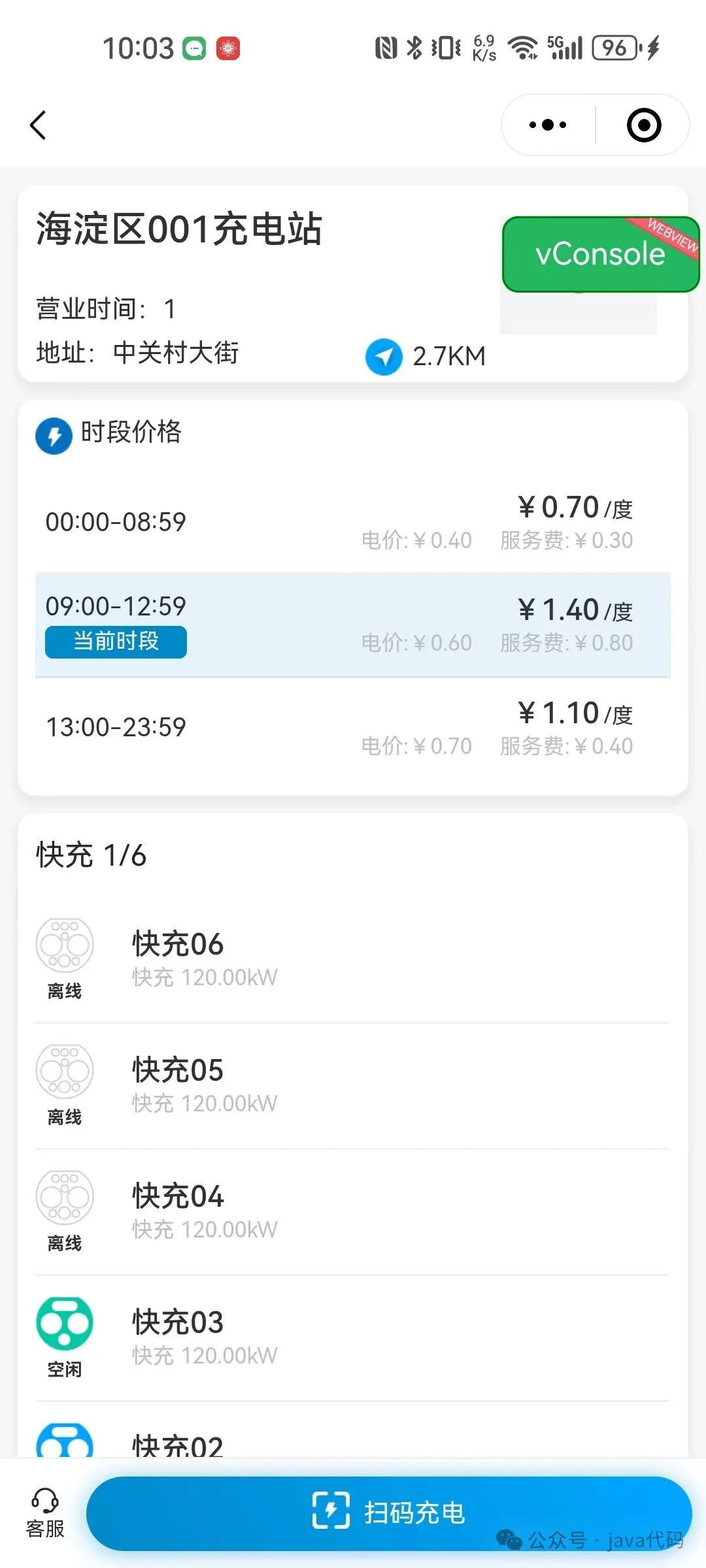The image size is (706, 1568).
Task: Start 扫码充电 scan-to-charge
Action: click(x=388, y=1512)
